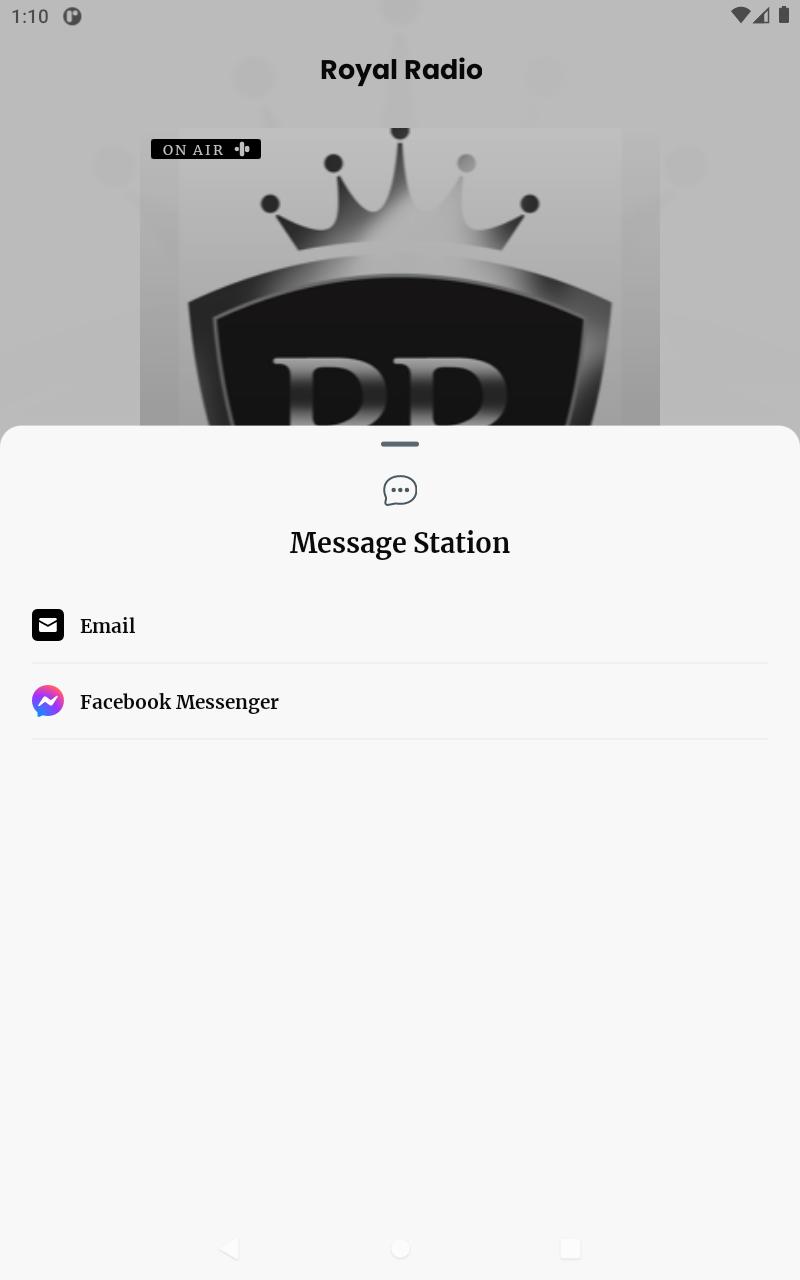Open recent apps from navigation bar

point(570,1248)
